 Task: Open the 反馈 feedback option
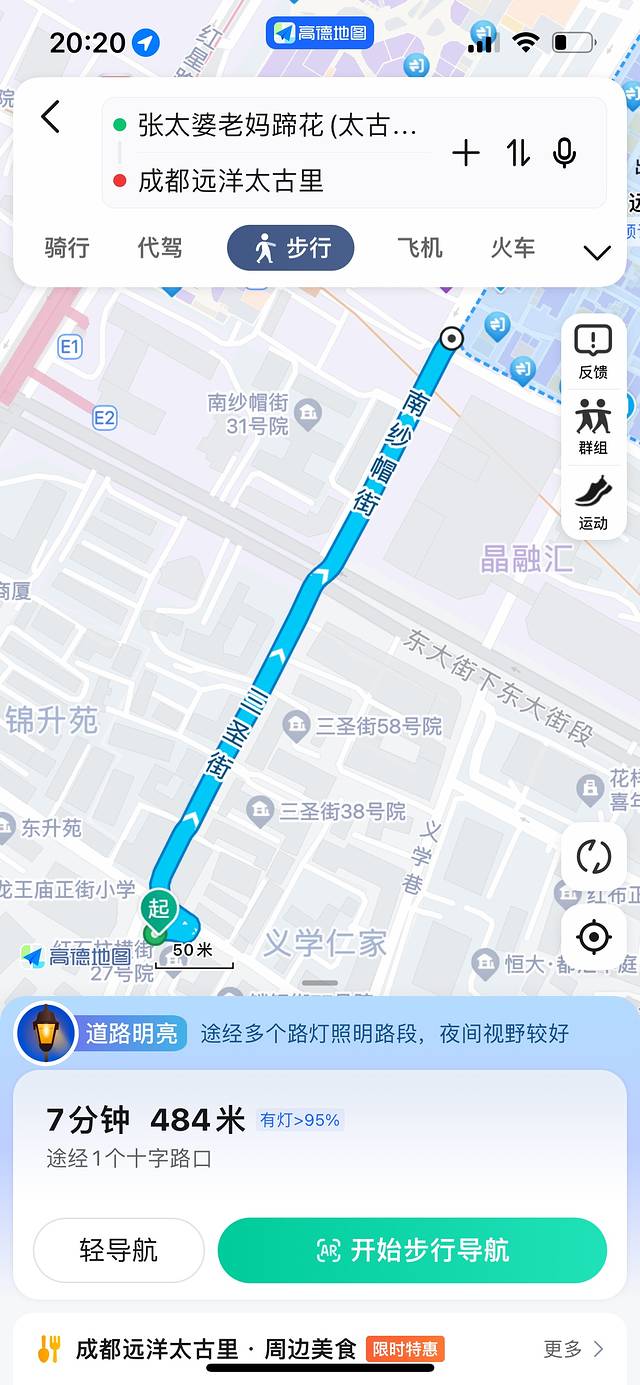(593, 353)
